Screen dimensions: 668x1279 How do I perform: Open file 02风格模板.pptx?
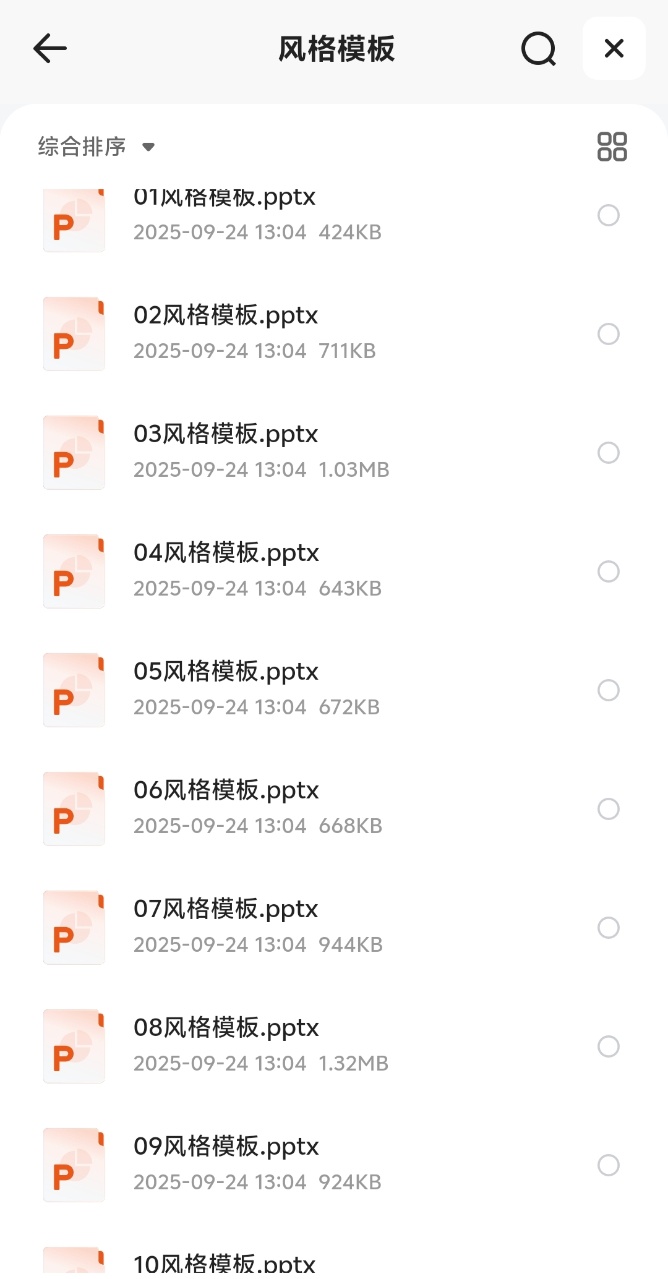click(226, 316)
